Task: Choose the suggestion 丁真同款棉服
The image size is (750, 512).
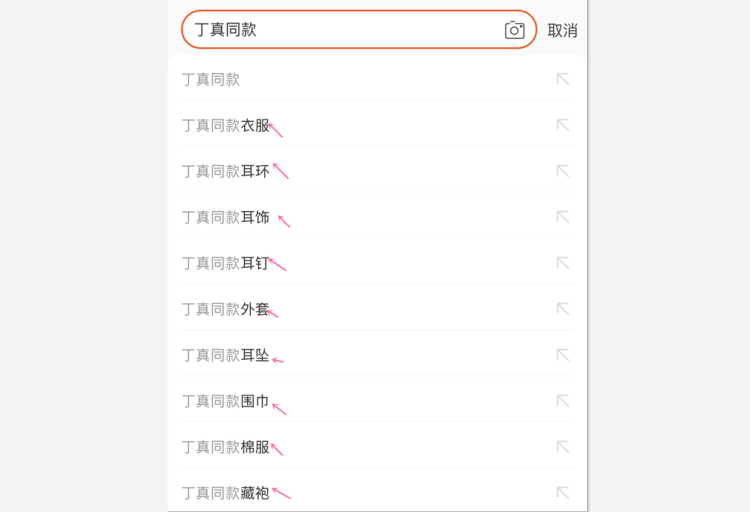Action: [x=226, y=447]
